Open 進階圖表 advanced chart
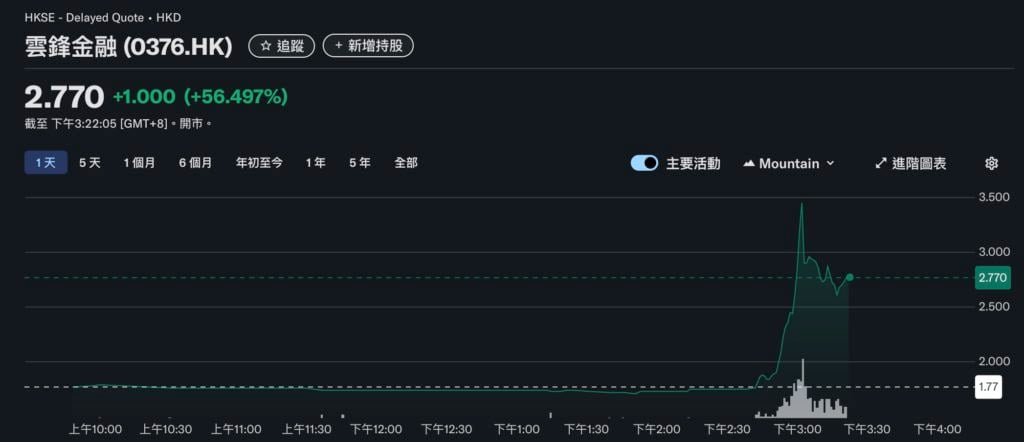Screen dimensions: 1024x442 tap(910, 163)
